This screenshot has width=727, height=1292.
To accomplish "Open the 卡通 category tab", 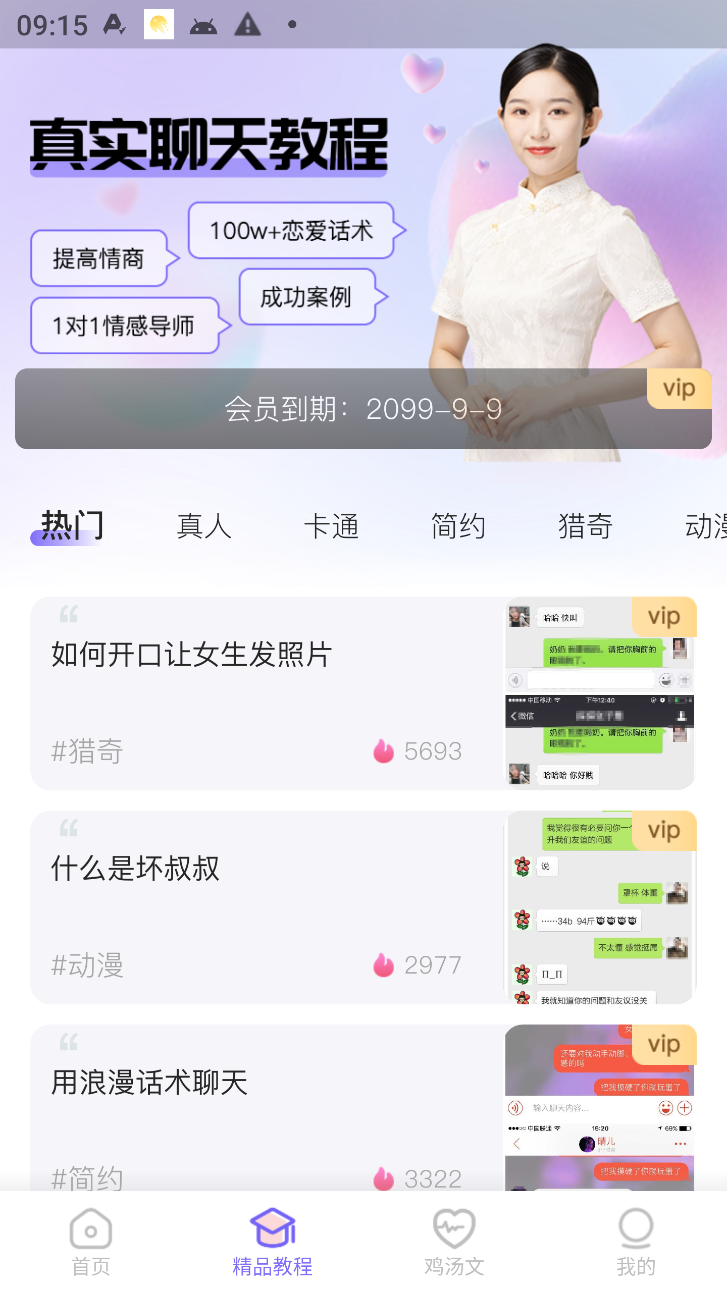I will [x=331, y=526].
